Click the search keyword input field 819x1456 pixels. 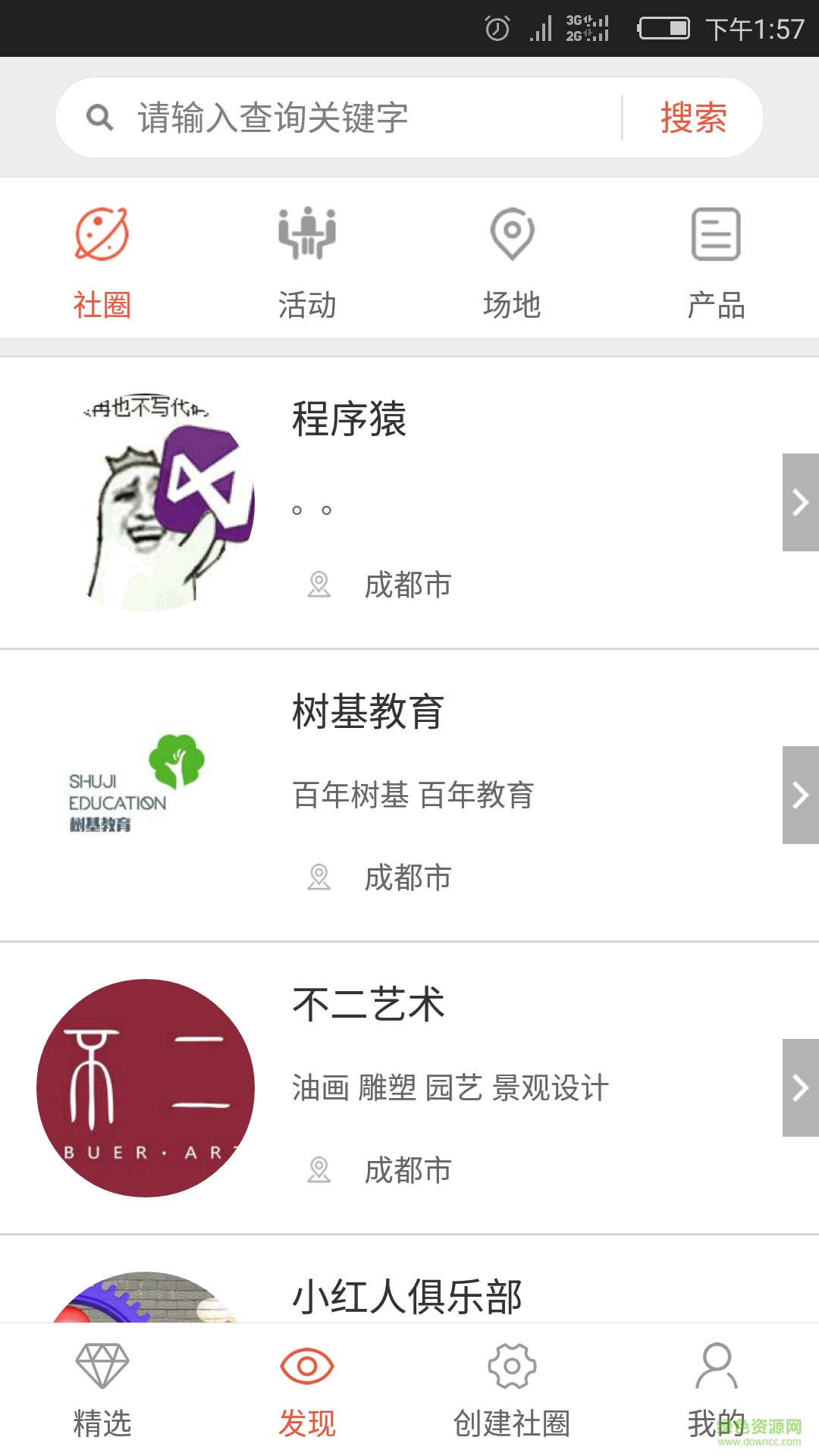341,116
